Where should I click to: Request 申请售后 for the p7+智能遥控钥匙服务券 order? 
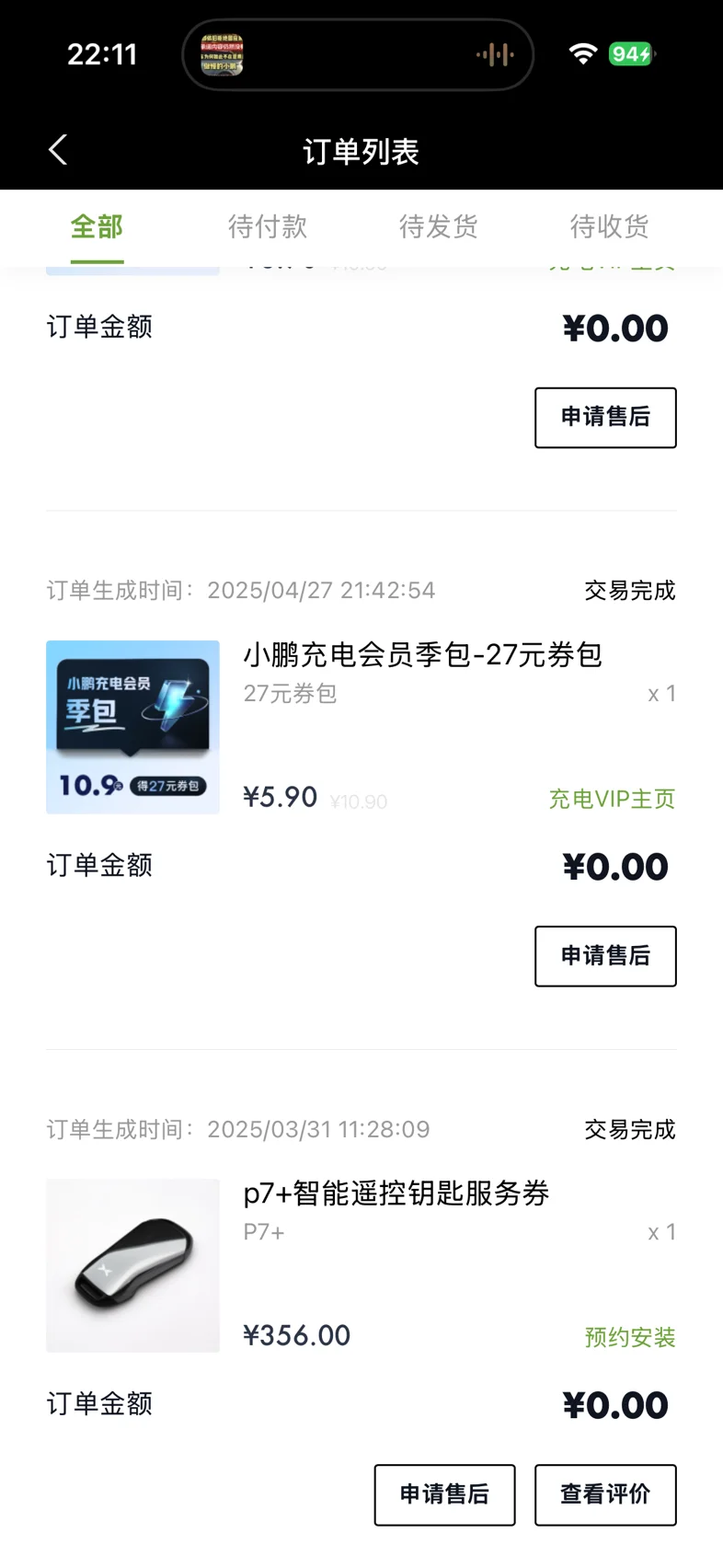[x=444, y=1494]
